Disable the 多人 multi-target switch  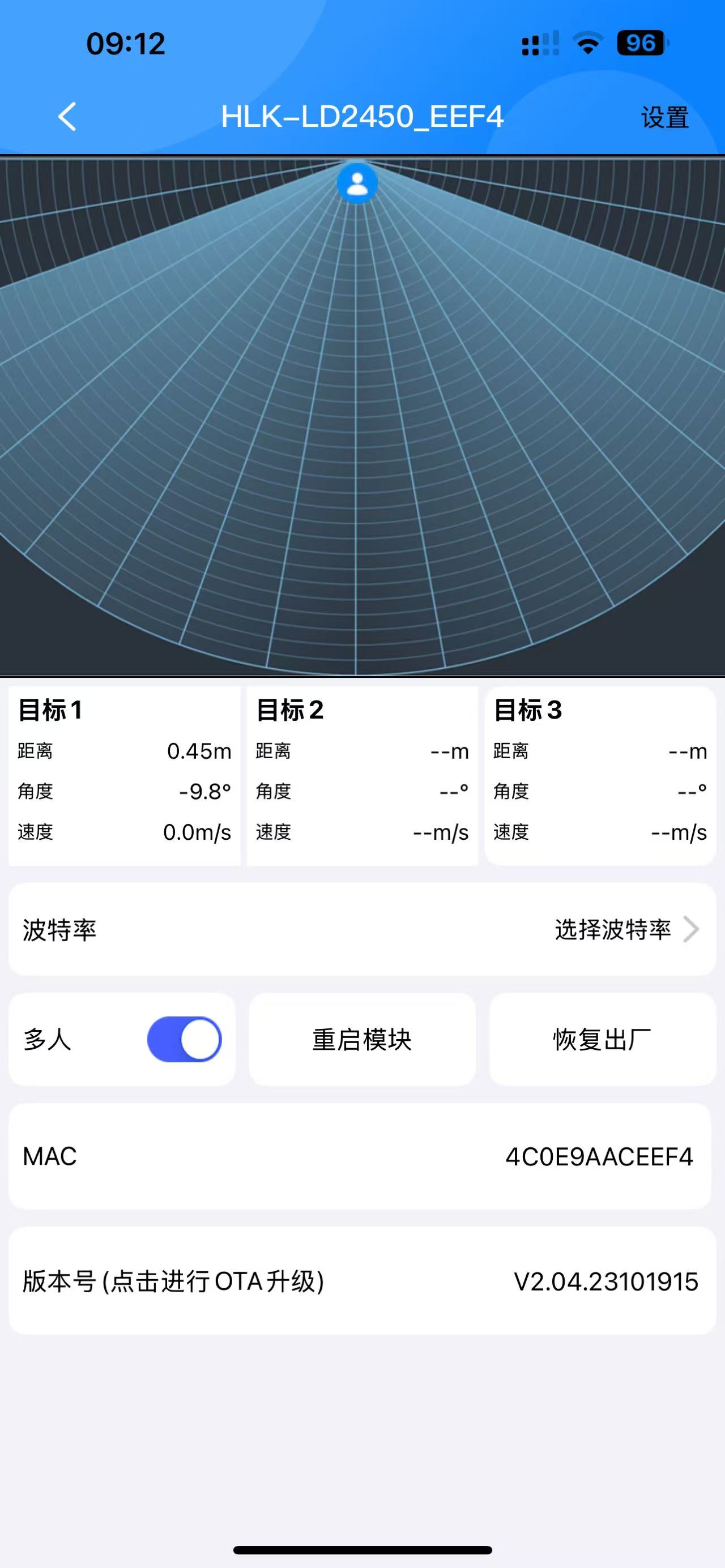tap(185, 1039)
